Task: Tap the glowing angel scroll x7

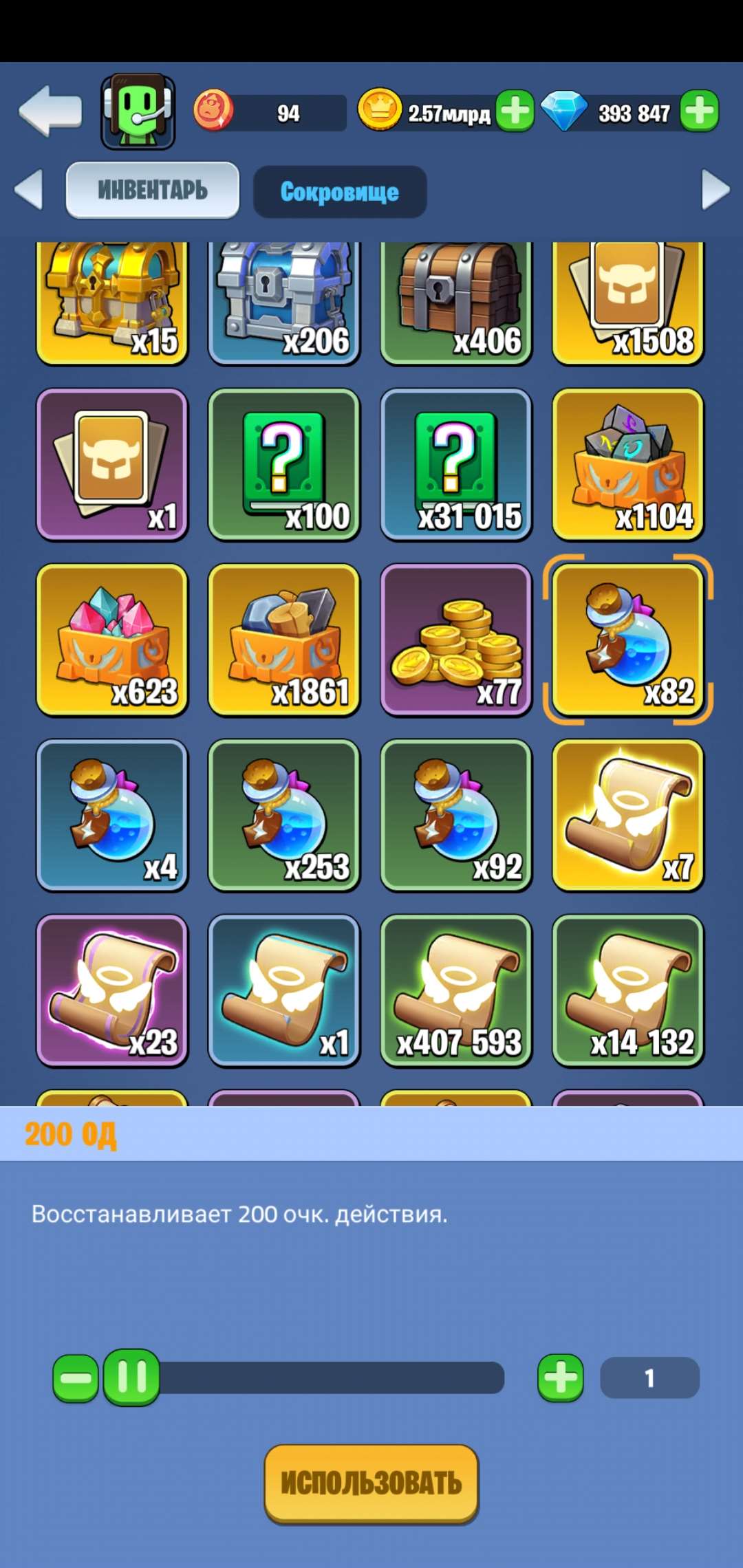Action: click(x=628, y=815)
